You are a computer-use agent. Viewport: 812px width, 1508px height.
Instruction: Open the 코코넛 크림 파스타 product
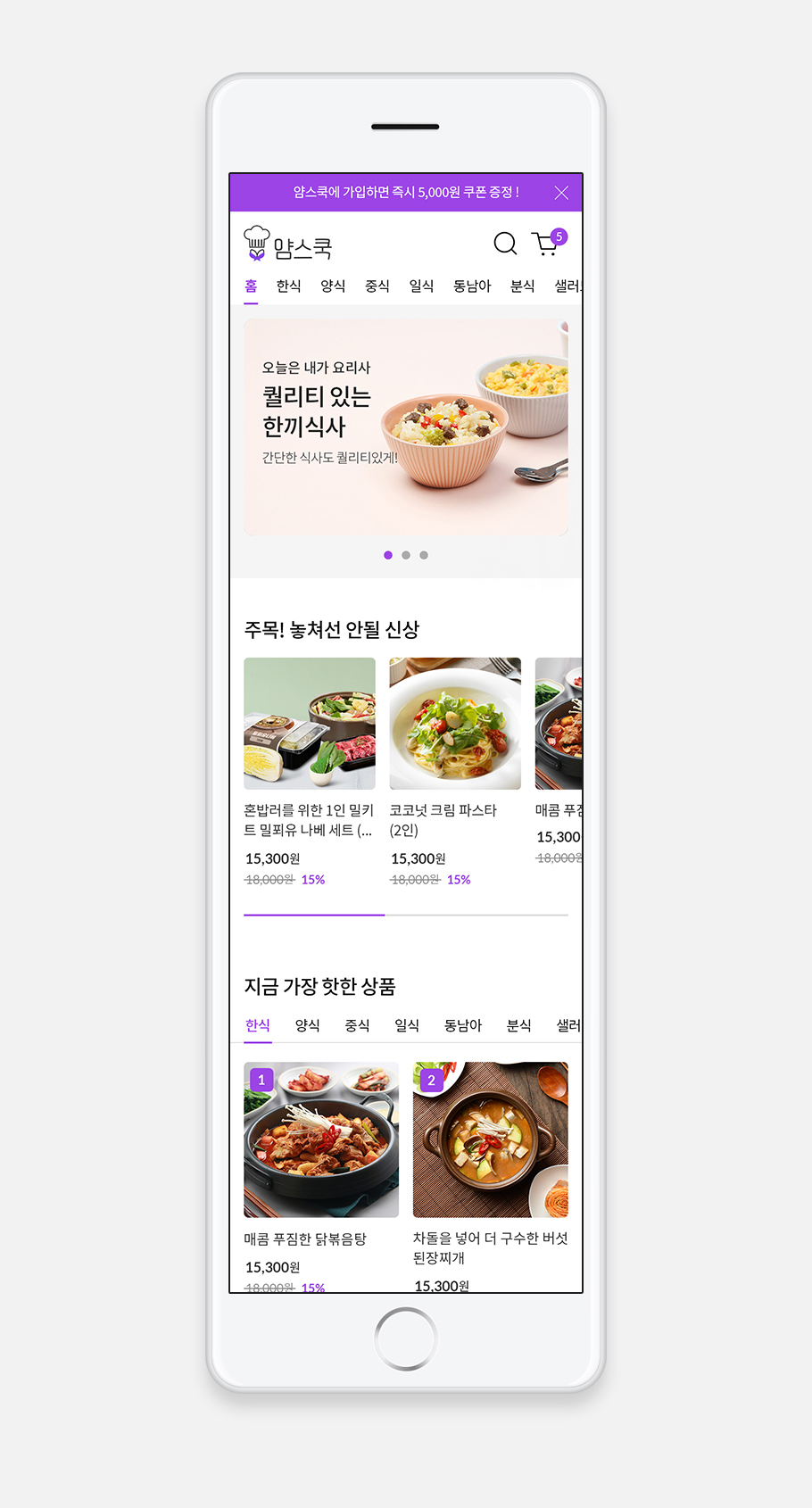pyautogui.click(x=455, y=724)
